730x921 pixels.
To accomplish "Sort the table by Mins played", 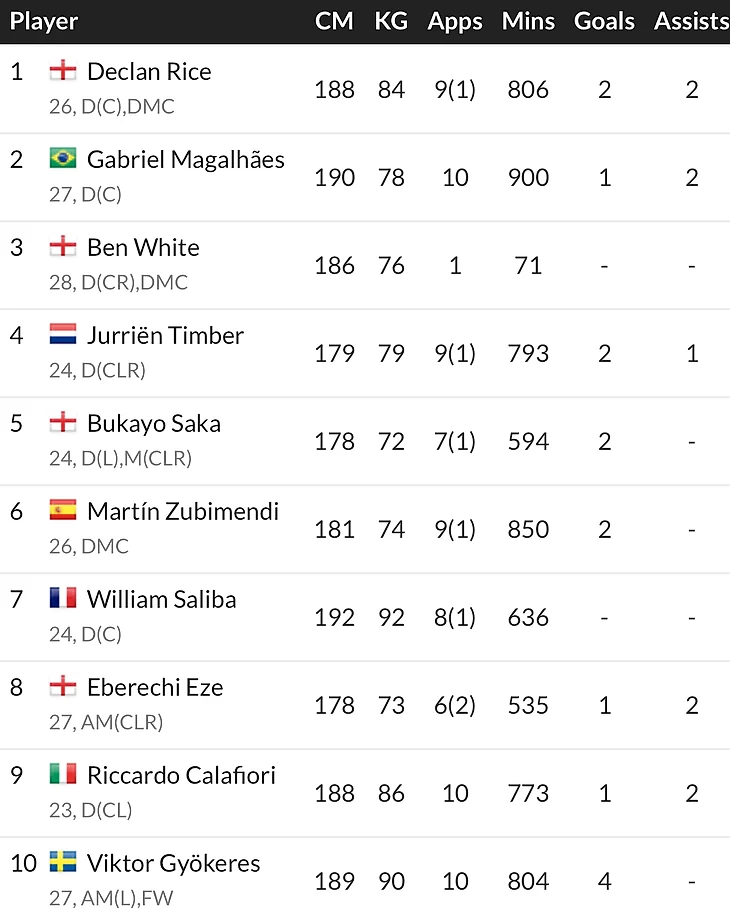I will (x=528, y=21).
